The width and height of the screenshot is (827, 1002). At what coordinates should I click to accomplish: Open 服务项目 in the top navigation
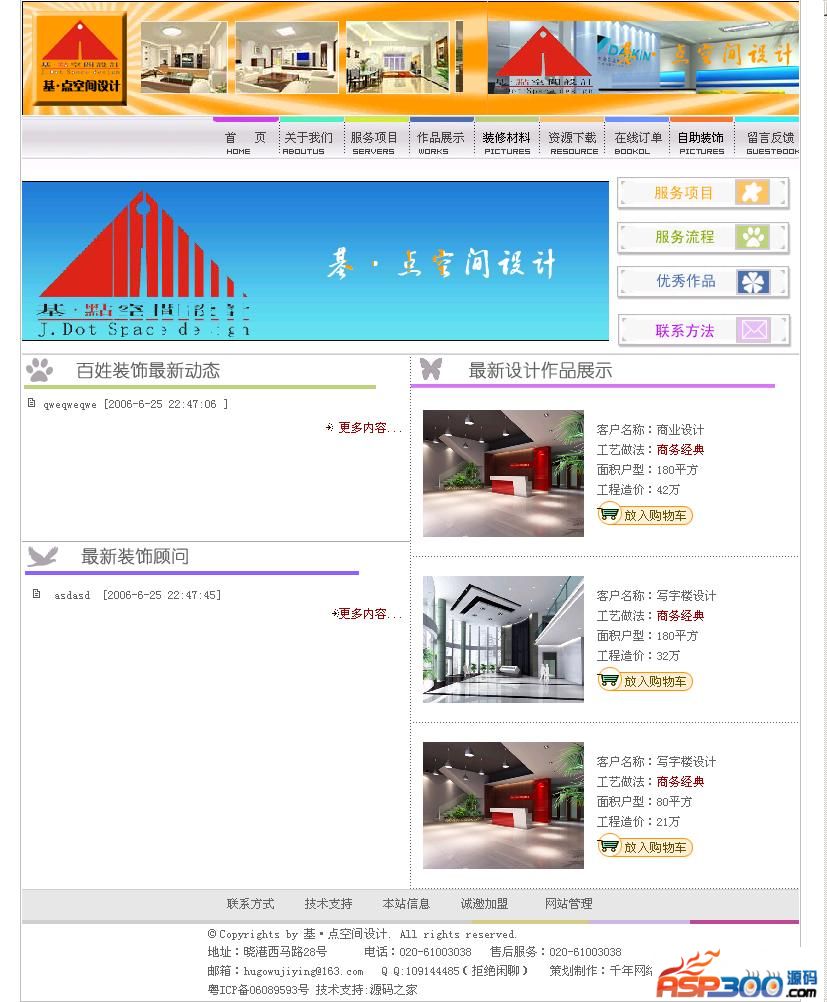coord(374,141)
